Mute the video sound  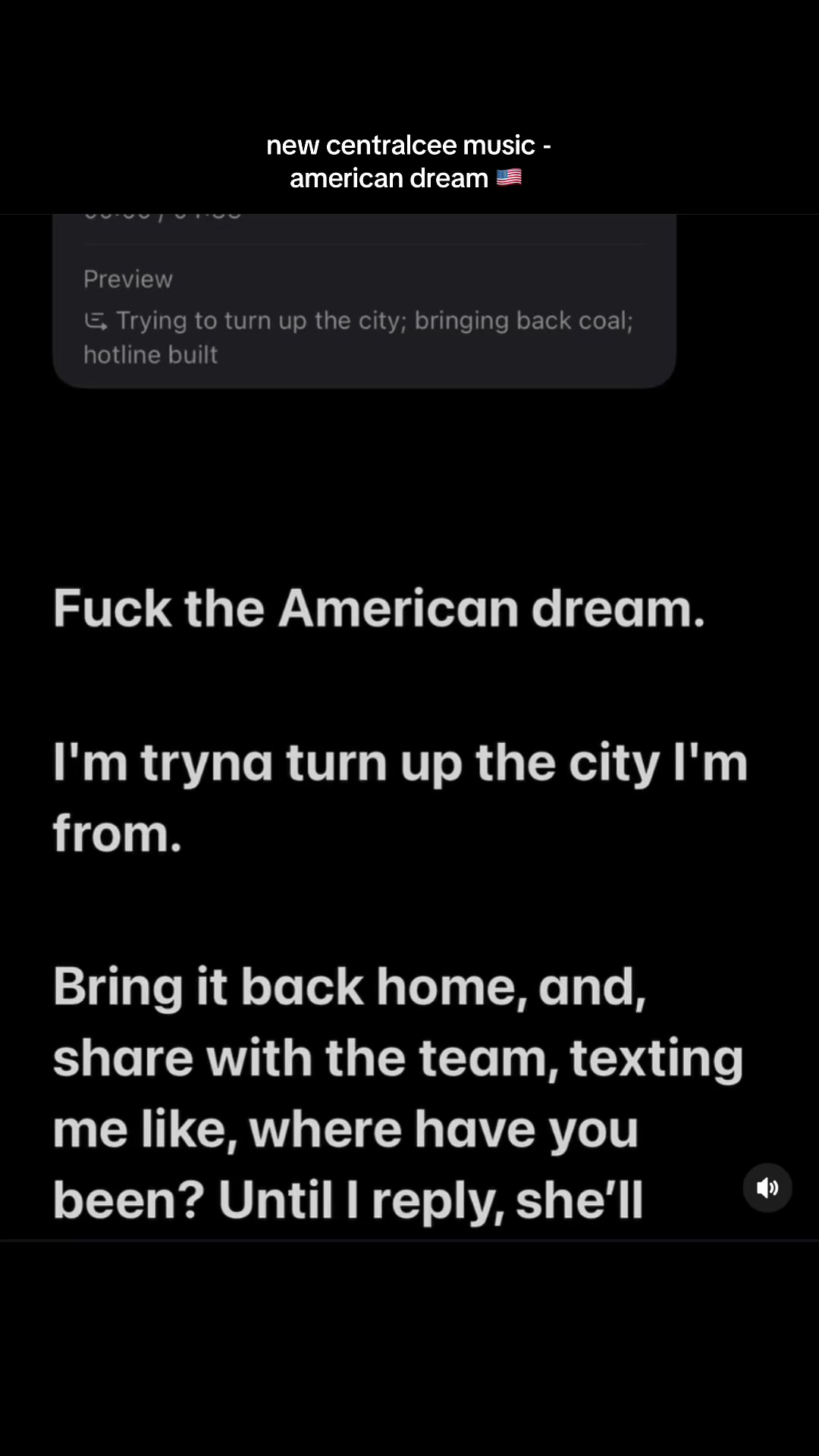(767, 1188)
